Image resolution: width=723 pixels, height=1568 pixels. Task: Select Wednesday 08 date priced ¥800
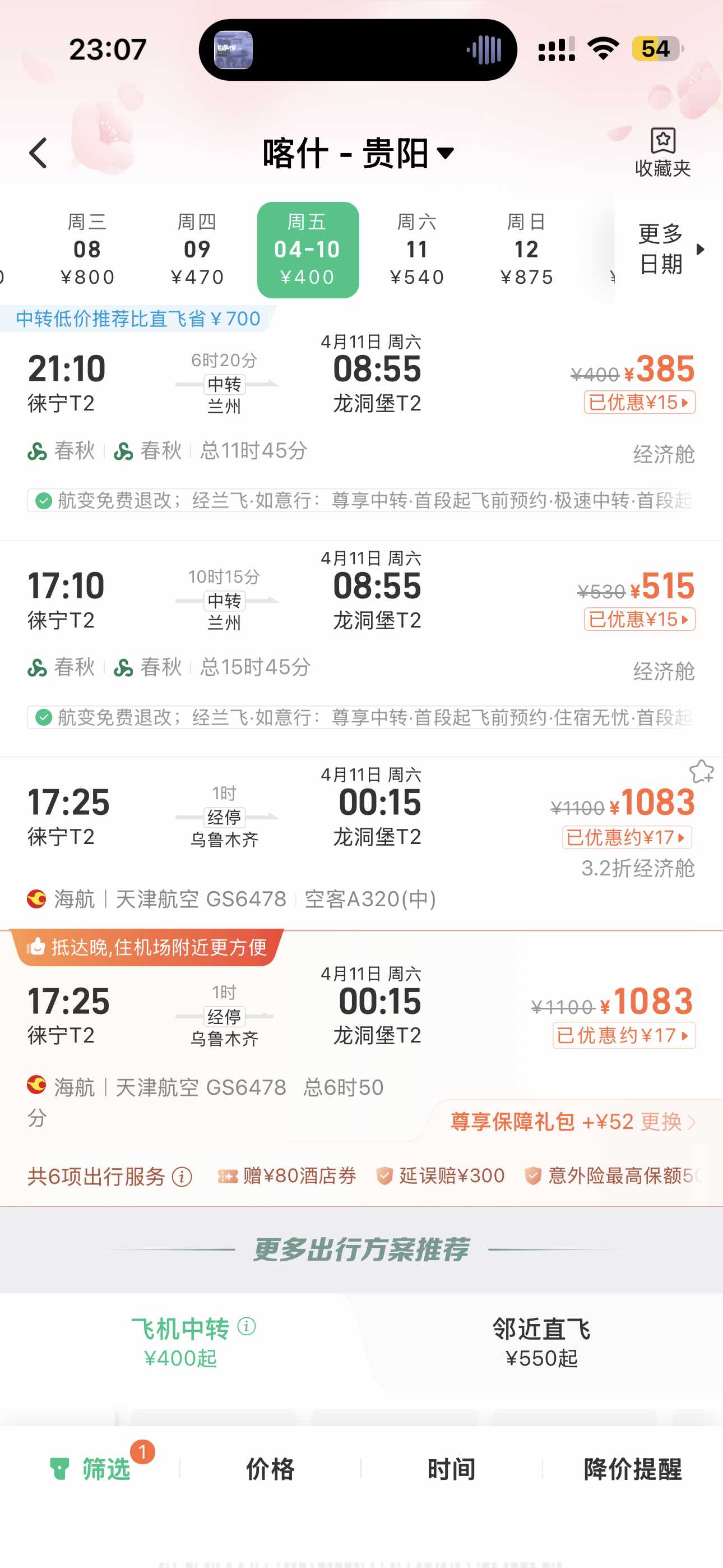pyautogui.click(x=87, y=250)
